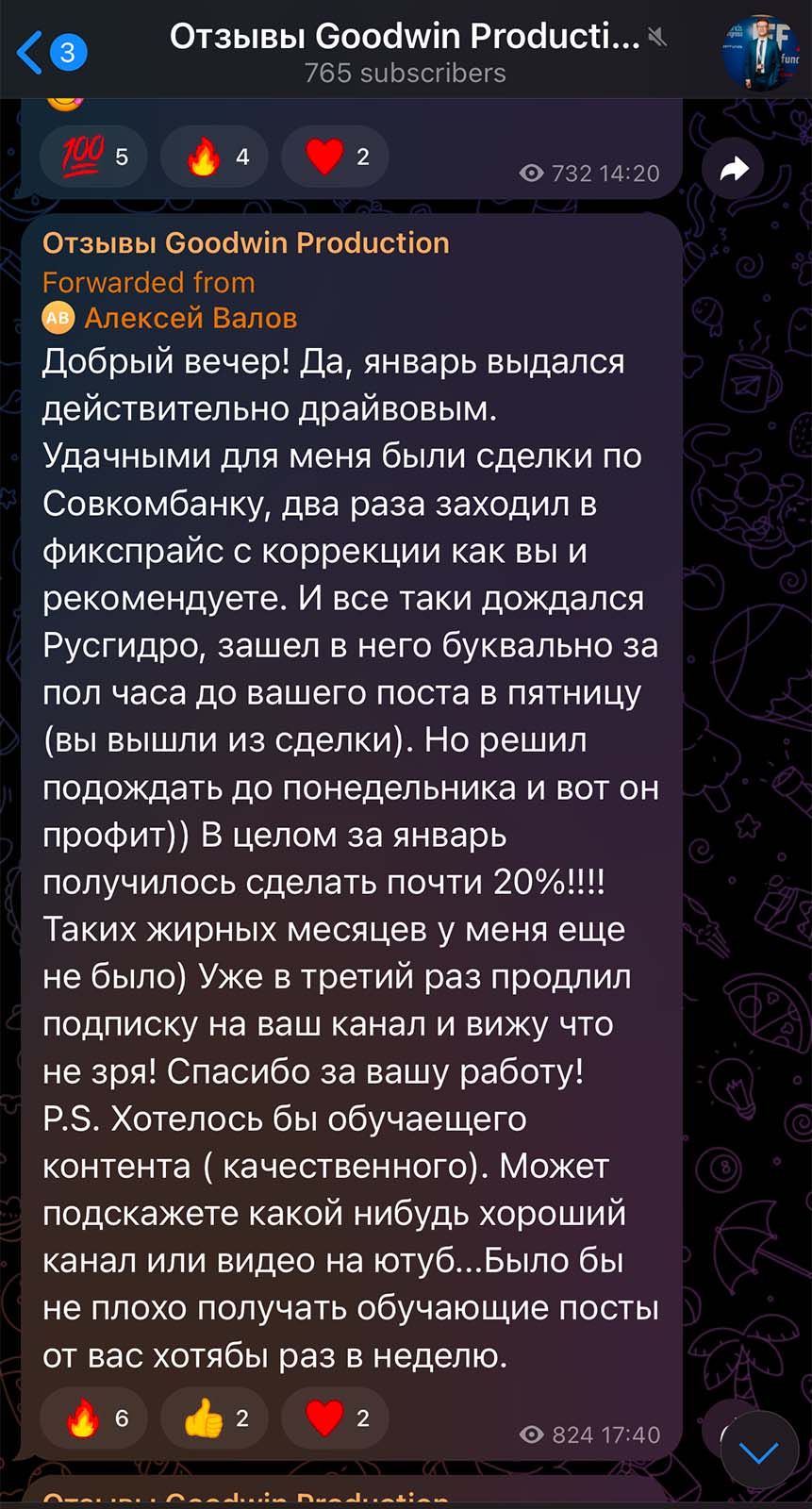Tap the heart reaction on the upper post
Screen dimensions: 812x1509
coord(335,157)
